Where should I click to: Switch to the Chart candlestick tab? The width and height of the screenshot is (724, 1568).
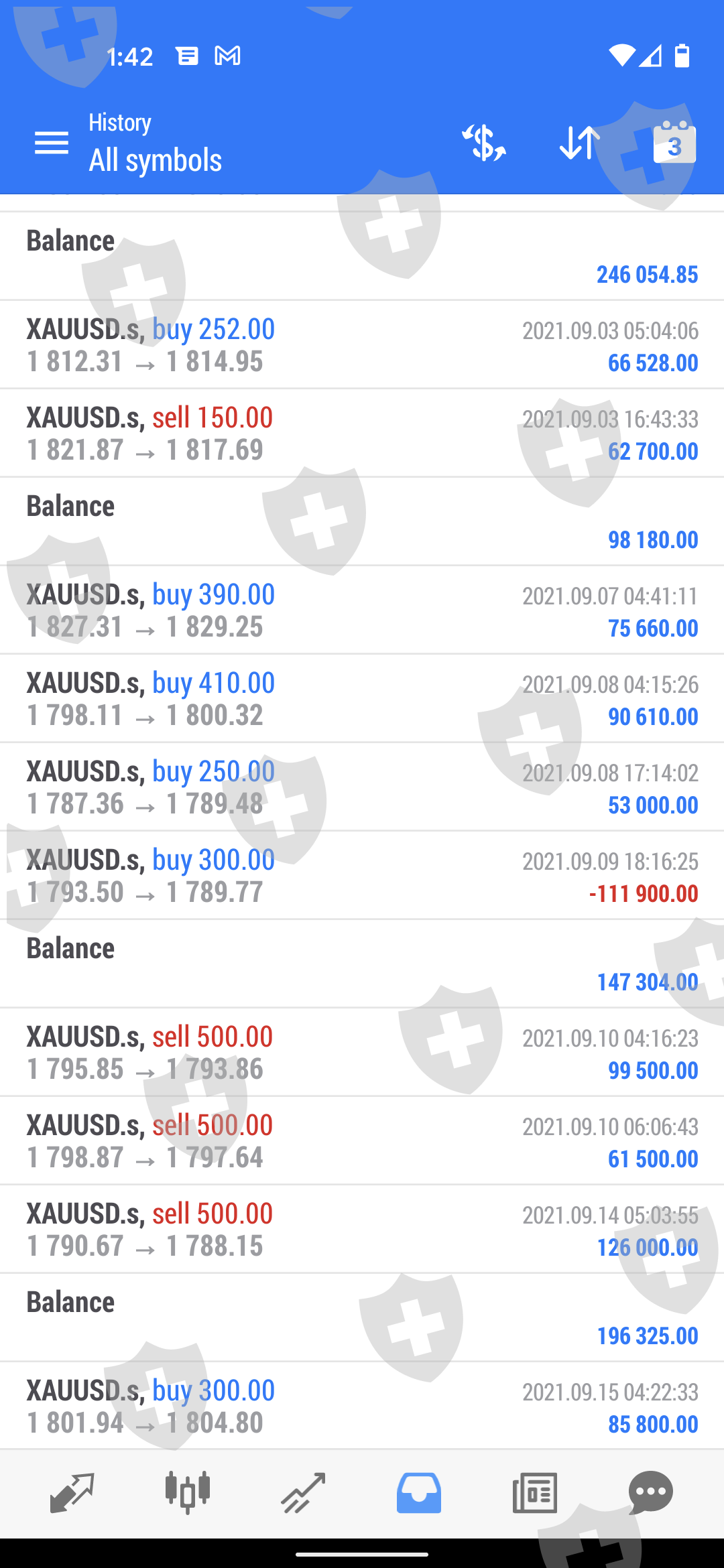tap(188, 1493)
